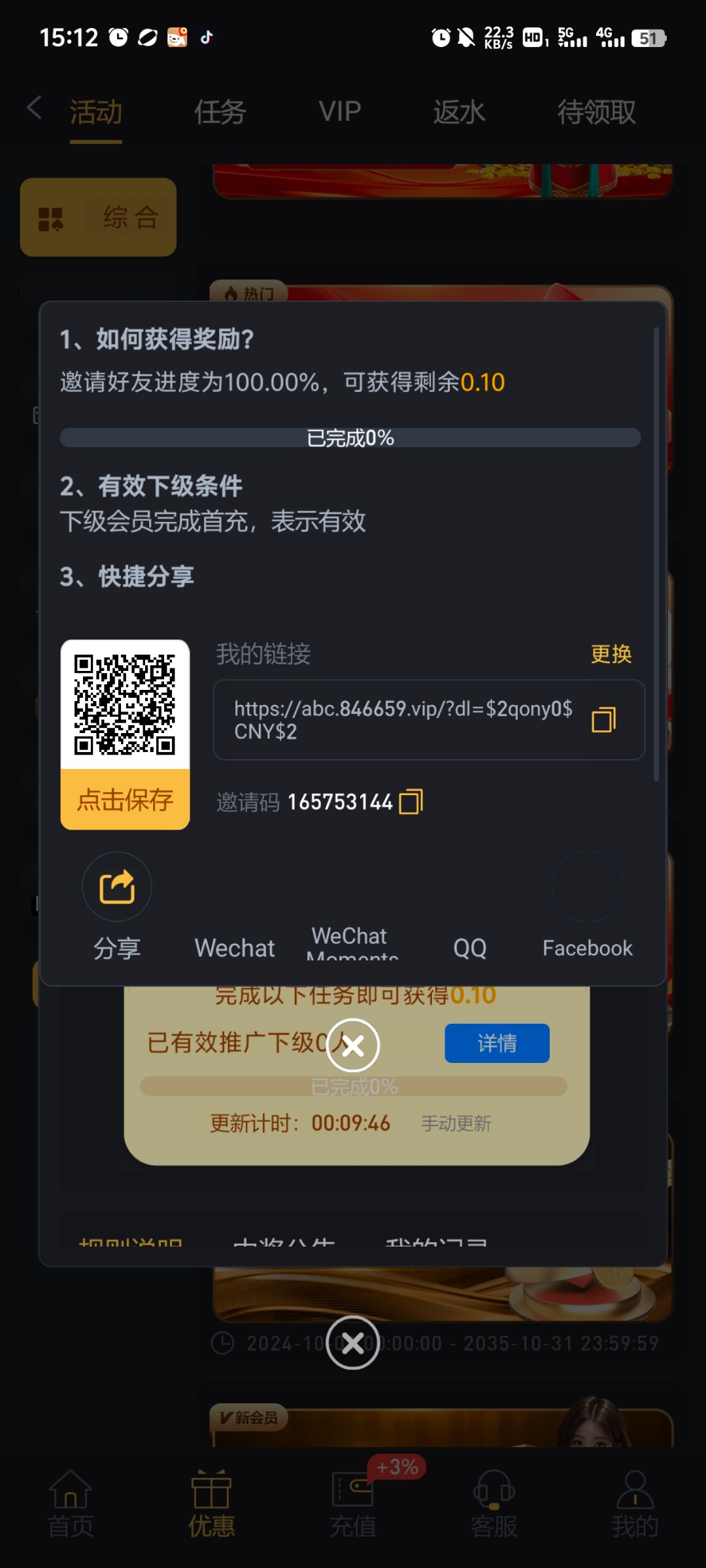Switch to the 返水 tab

(459, 112)
